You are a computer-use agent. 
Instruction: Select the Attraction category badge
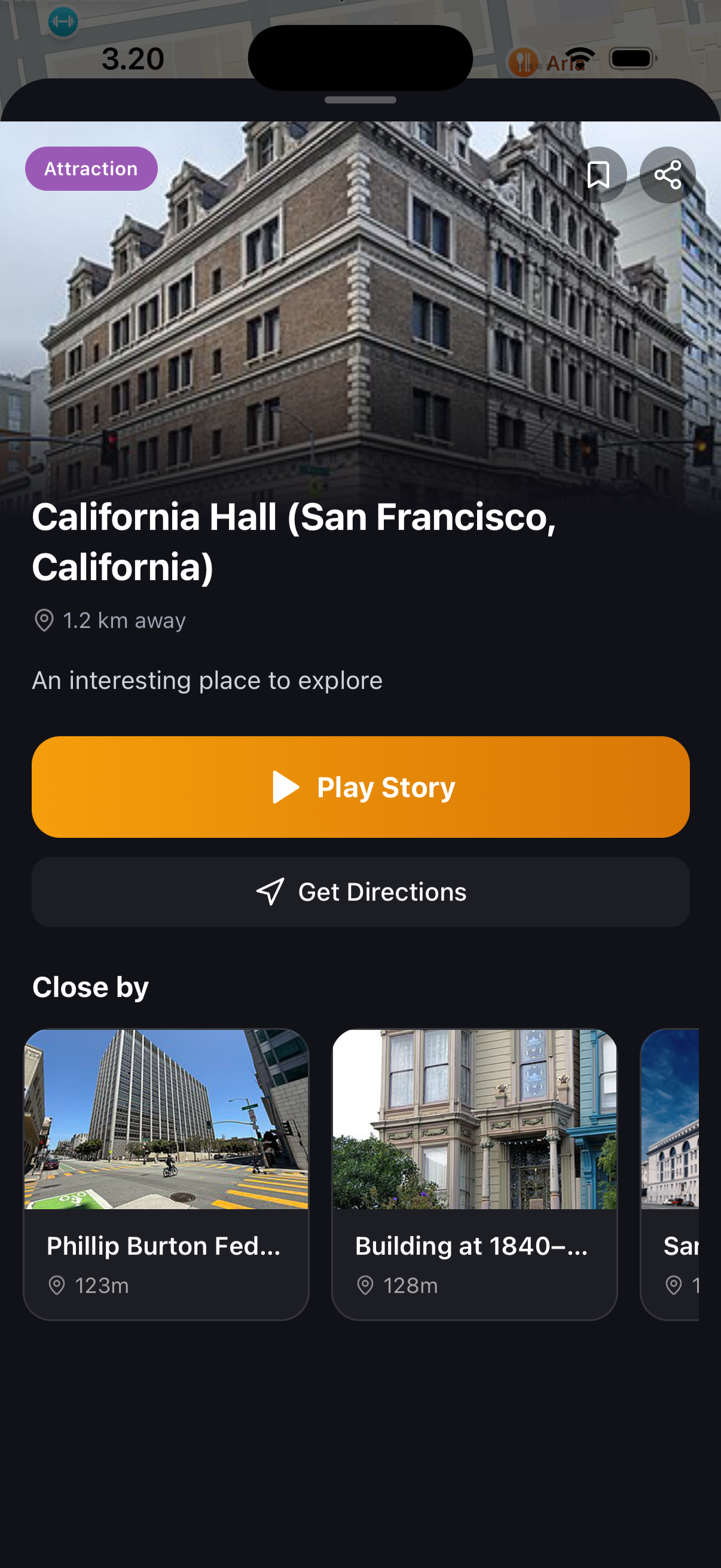[x=91, y=168]
